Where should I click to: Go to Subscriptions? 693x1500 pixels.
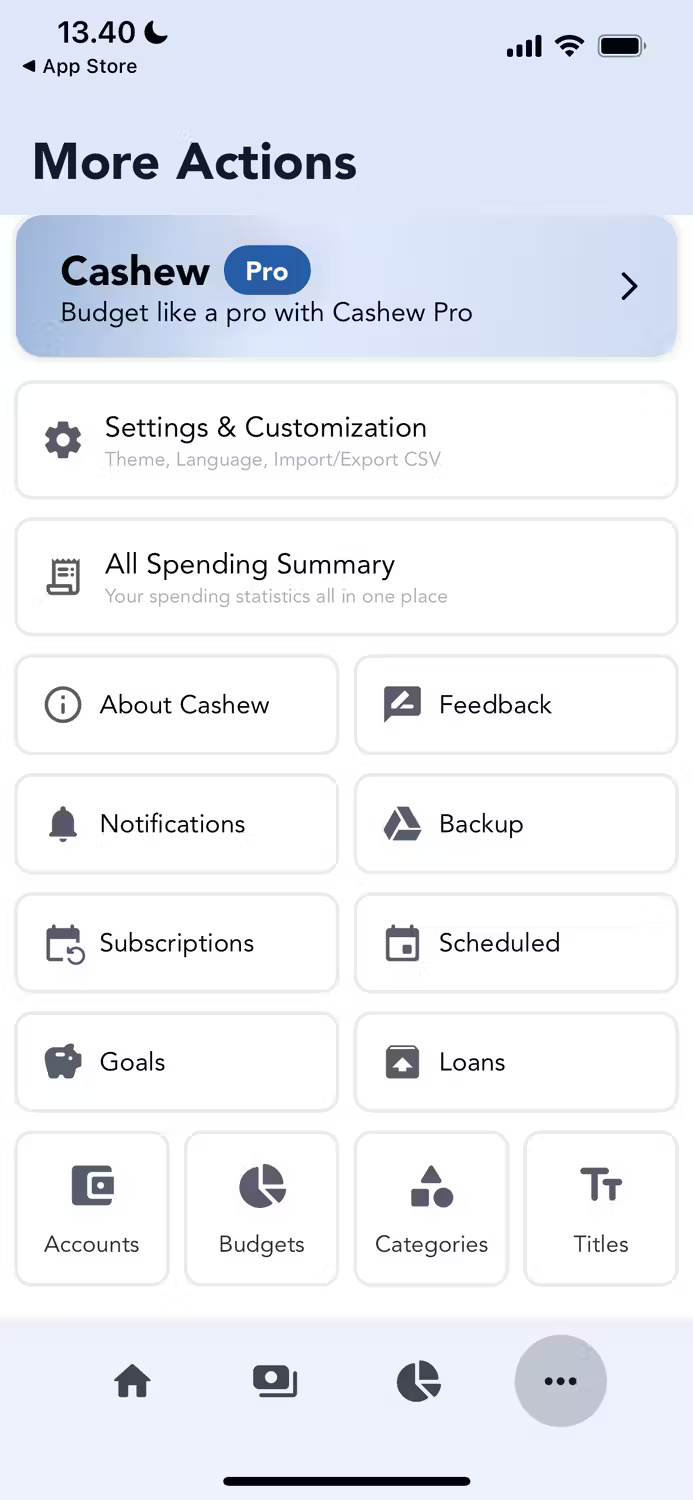pyautogui.click(x=177, y=943)
